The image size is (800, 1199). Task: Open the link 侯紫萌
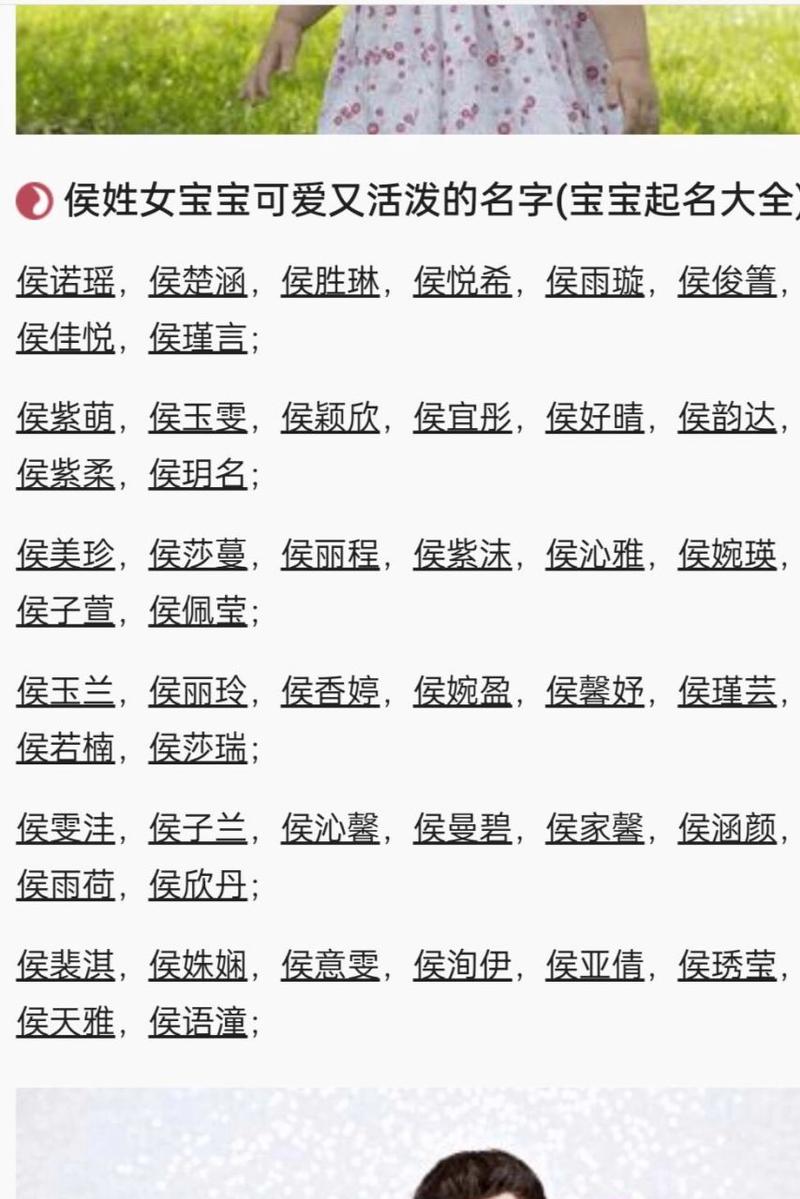(x=65, y=420)
